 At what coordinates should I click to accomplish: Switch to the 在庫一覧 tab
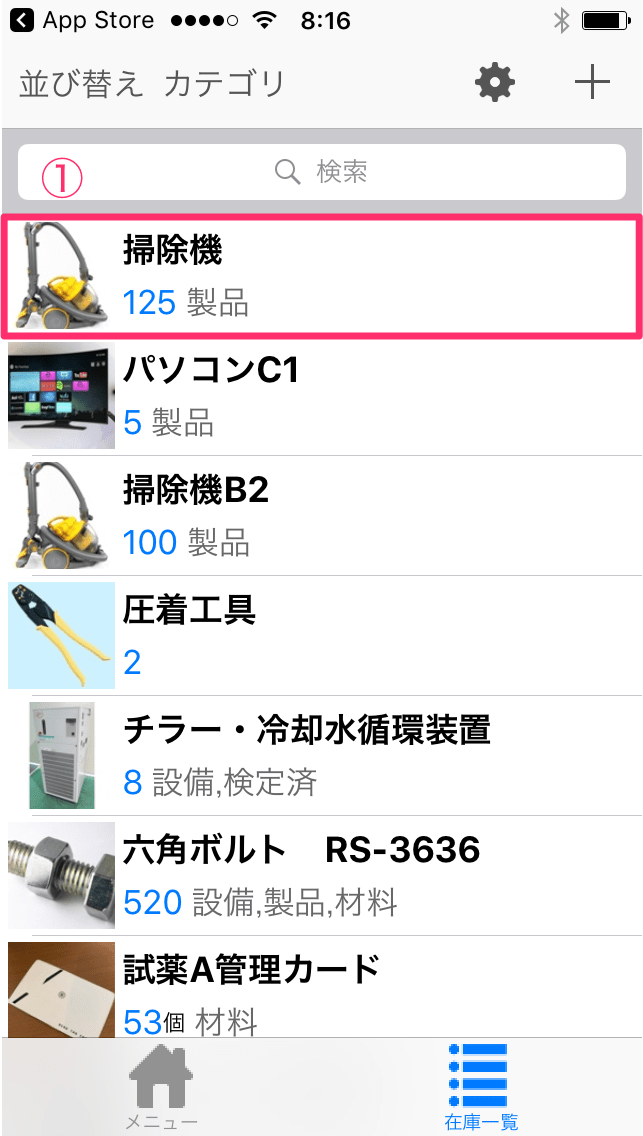[x=481, y=1087]
